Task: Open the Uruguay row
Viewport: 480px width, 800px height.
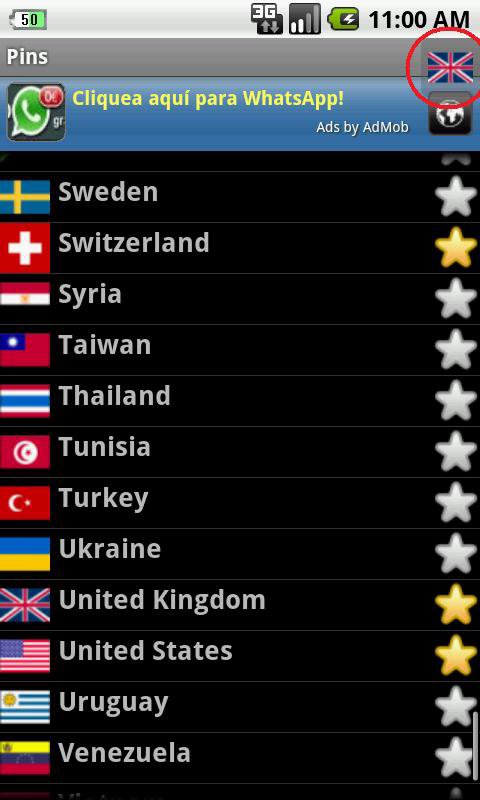Action: point(240,707)
